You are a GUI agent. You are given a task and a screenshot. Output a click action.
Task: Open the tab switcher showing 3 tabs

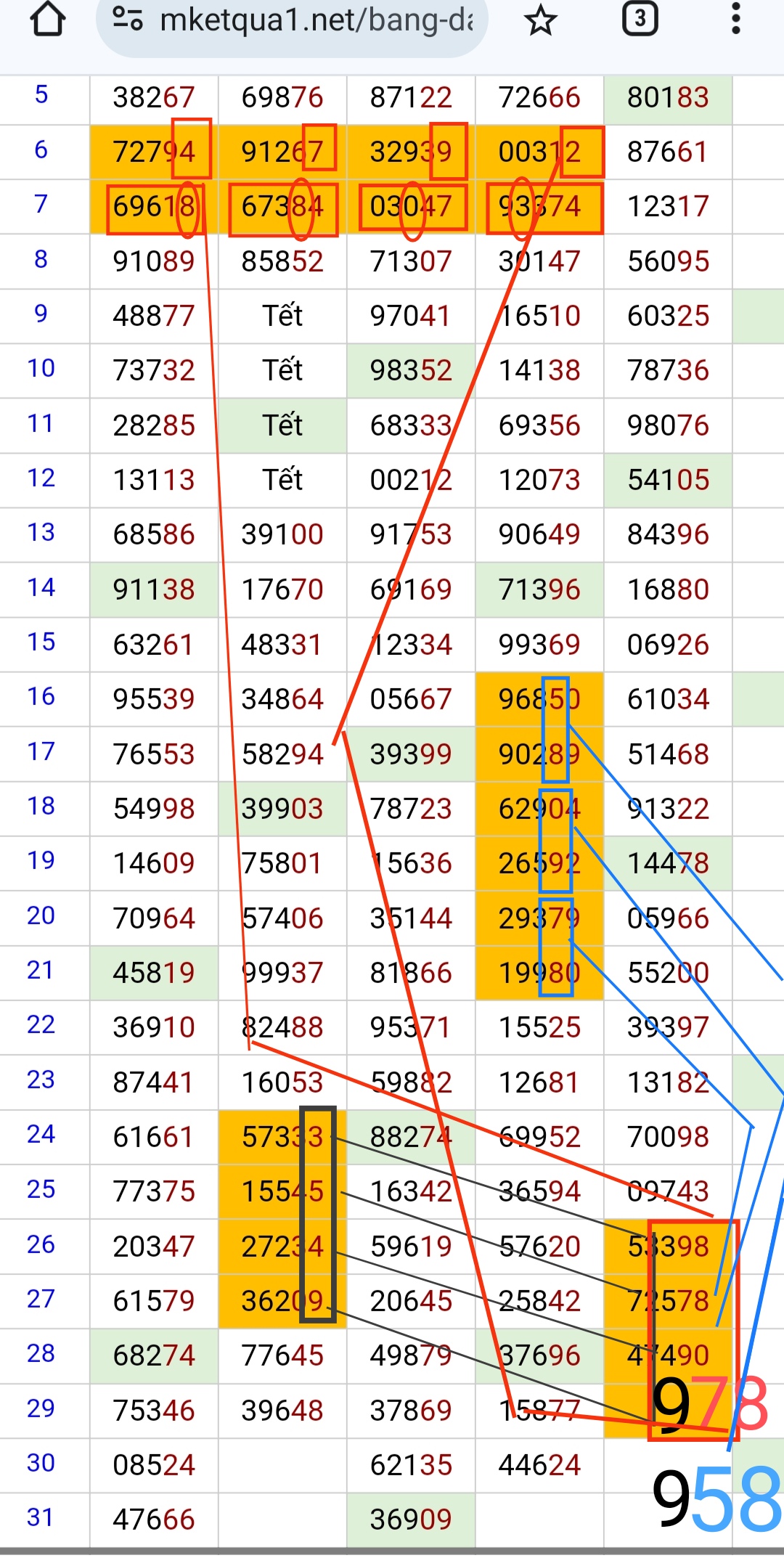click(x=640, y=19)
